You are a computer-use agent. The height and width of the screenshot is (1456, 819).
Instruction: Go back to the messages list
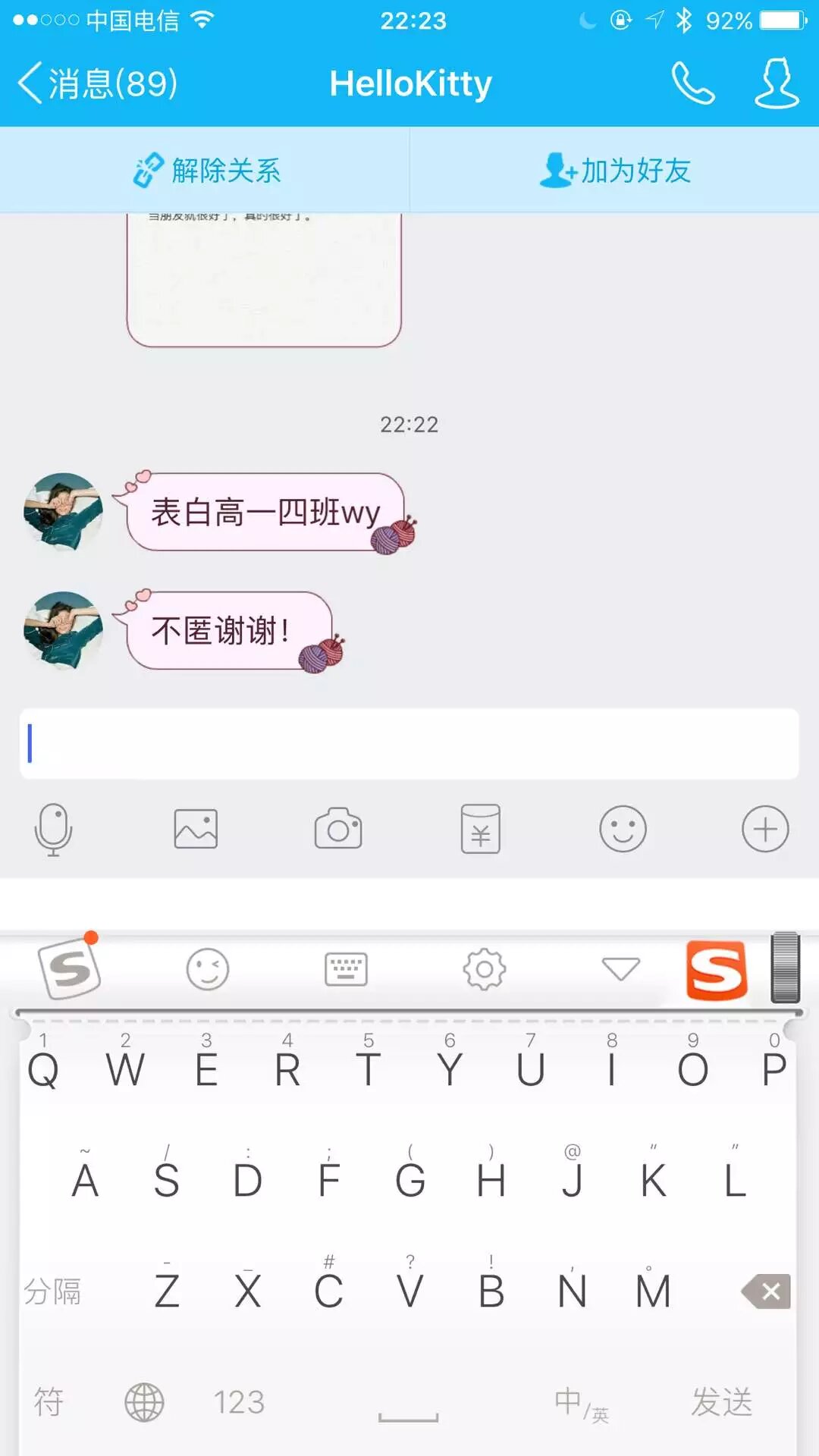click(97, 83)
